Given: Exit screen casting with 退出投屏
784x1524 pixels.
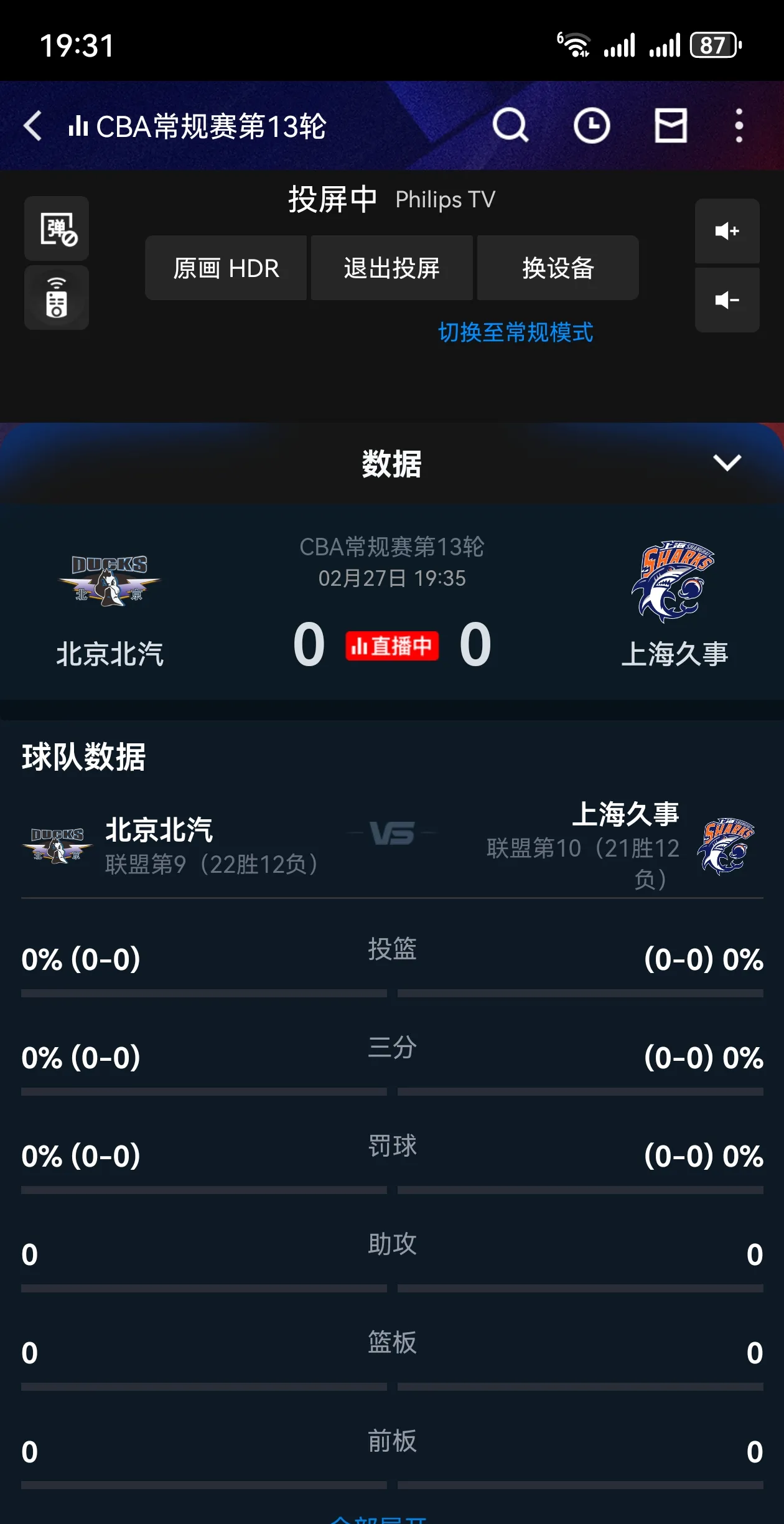Looking at the screenshot, I should point(391,268).
